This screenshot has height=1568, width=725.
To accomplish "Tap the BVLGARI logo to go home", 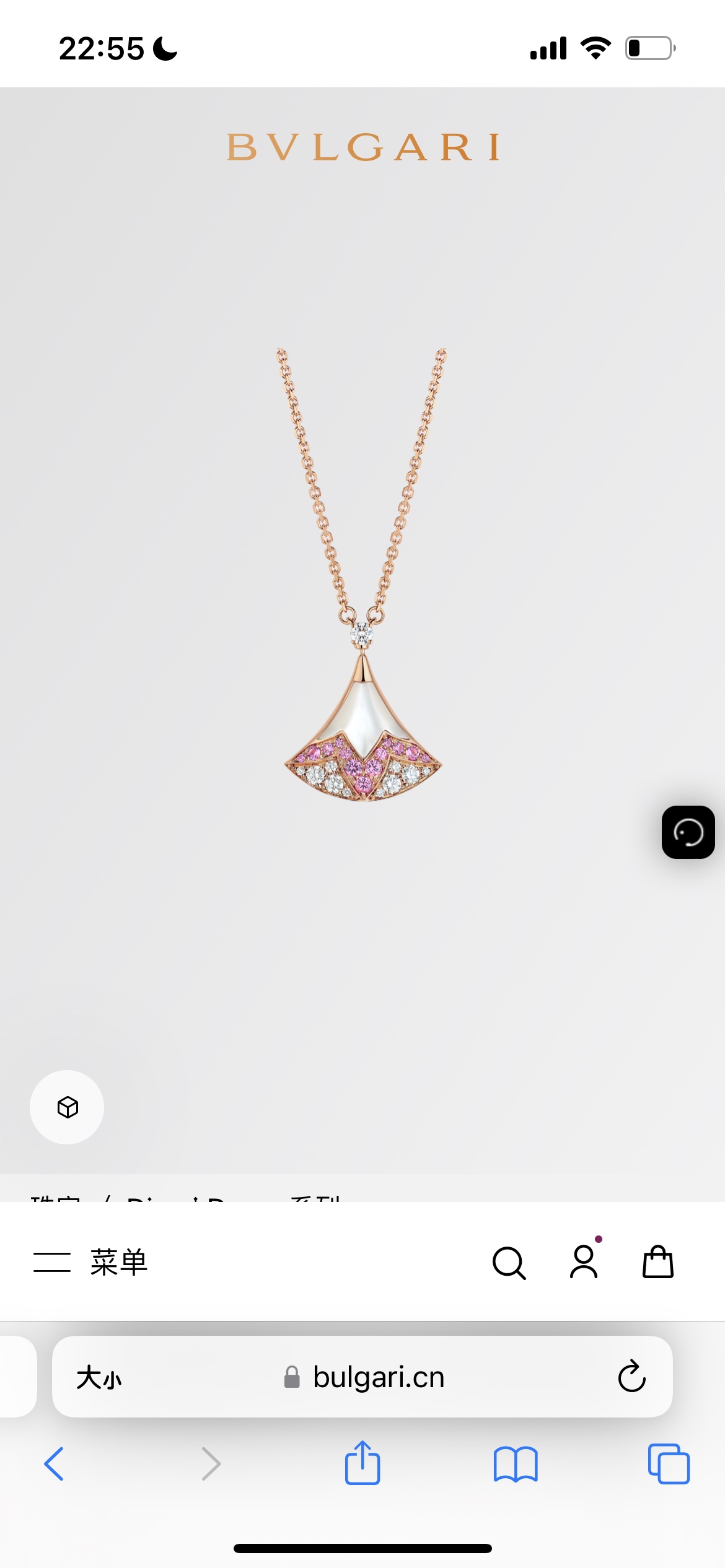I will tap(362, 147).
